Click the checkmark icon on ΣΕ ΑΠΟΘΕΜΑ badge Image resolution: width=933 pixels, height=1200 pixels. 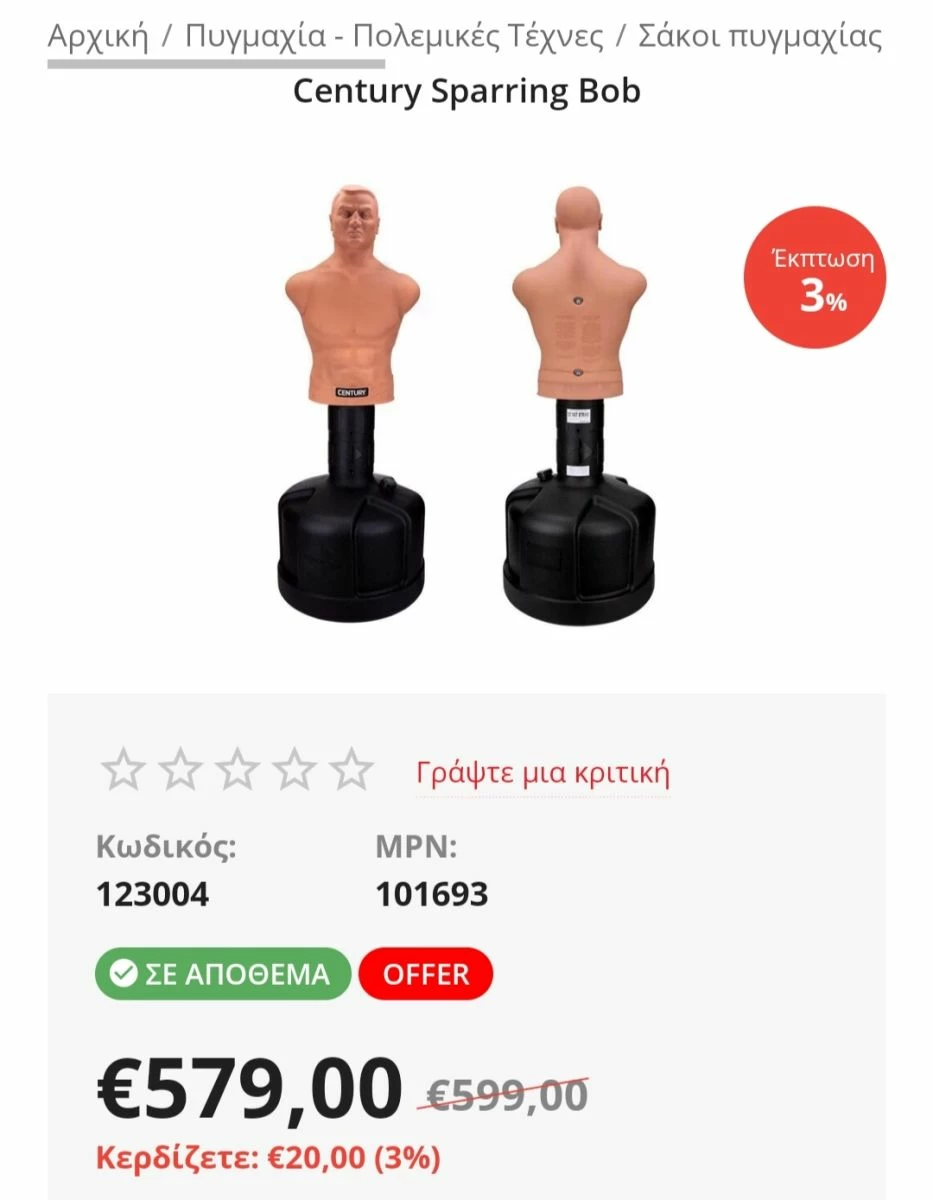tap(122, 973)
